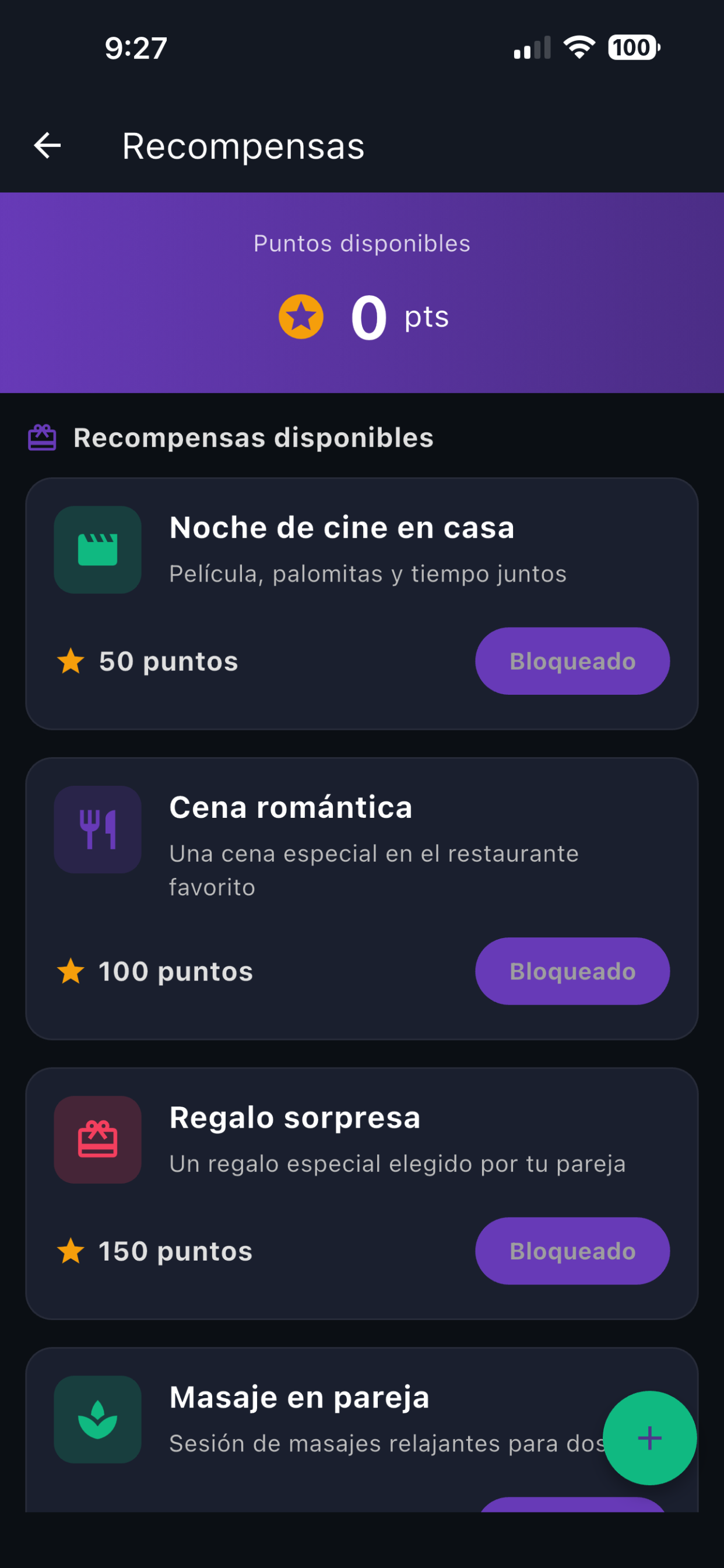Tap the movie clapper icon for Noche de cine
Viewport: 724px width, 1568px height.
[97, 548]
